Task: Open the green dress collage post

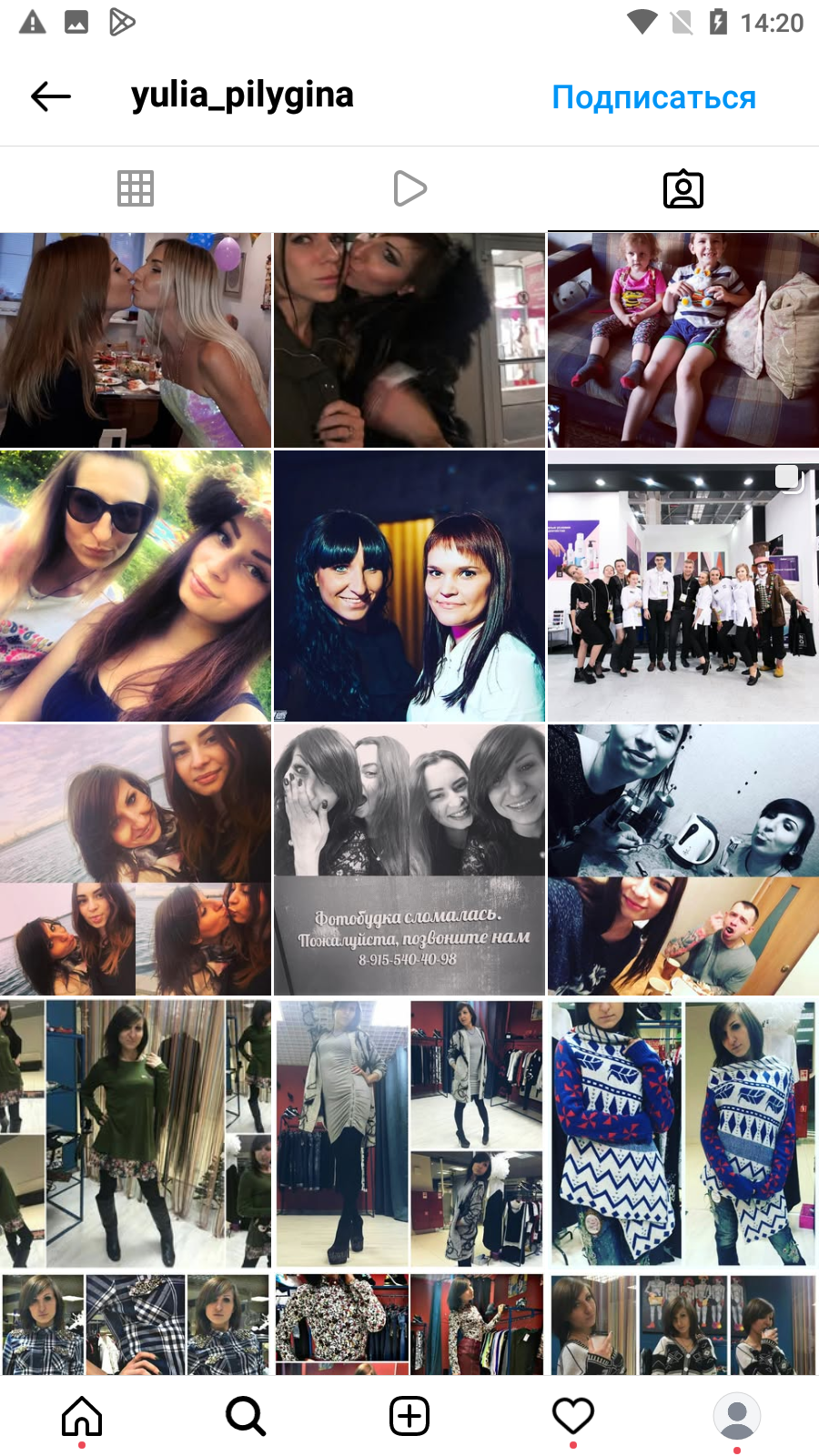Action: (136, 1133)
